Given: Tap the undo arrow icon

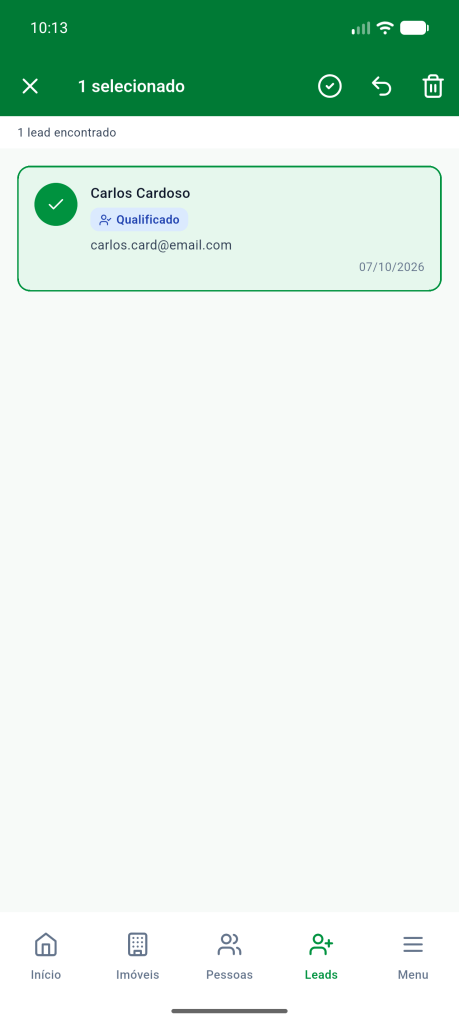Looking at the screenshot, I should click(381, 86).
